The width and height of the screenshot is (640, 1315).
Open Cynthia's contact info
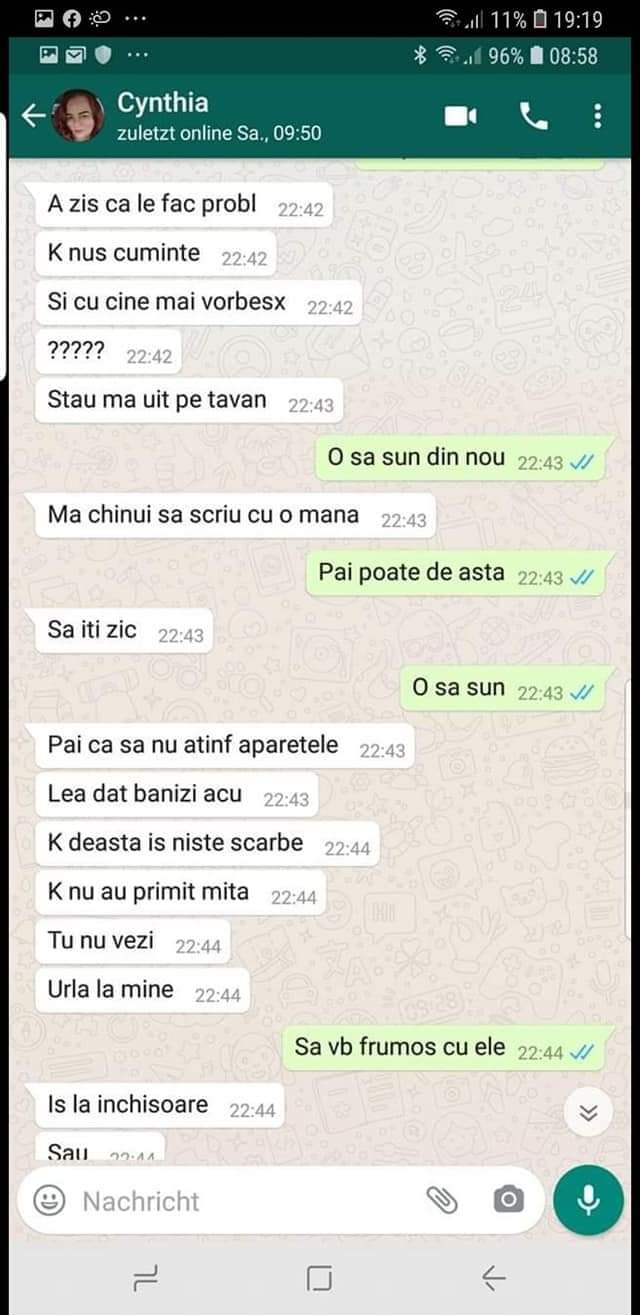pyautogui.click(x=218, y=116)
